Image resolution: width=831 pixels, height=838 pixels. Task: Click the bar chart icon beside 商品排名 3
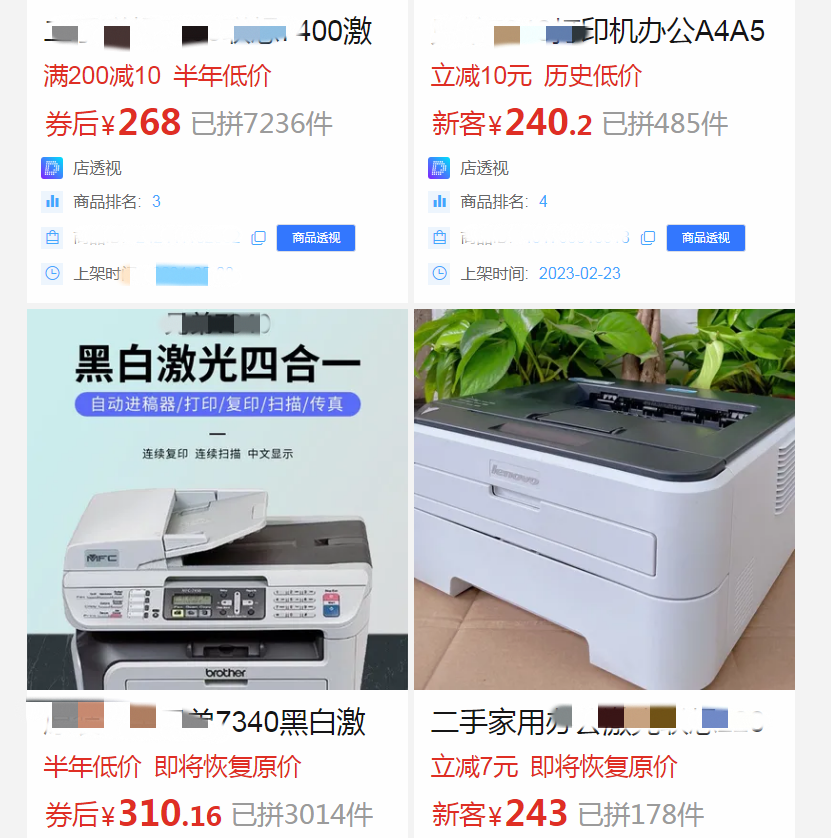pyautogui.click(x=51, y=201)
